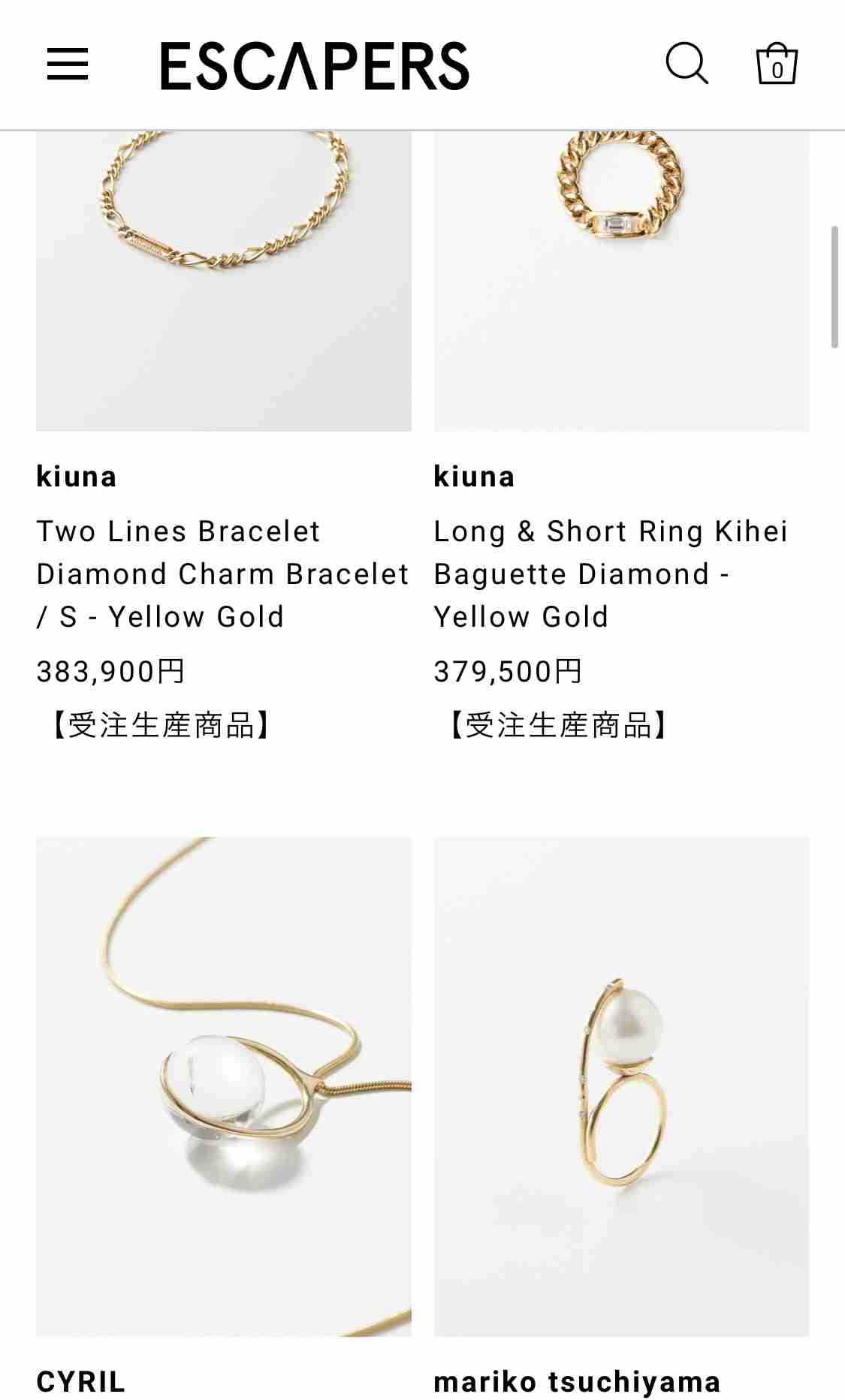This screenshot has width=845, height=1400.
Task: View the CYRIL necklace product
Action: [x=224, y=1086]
